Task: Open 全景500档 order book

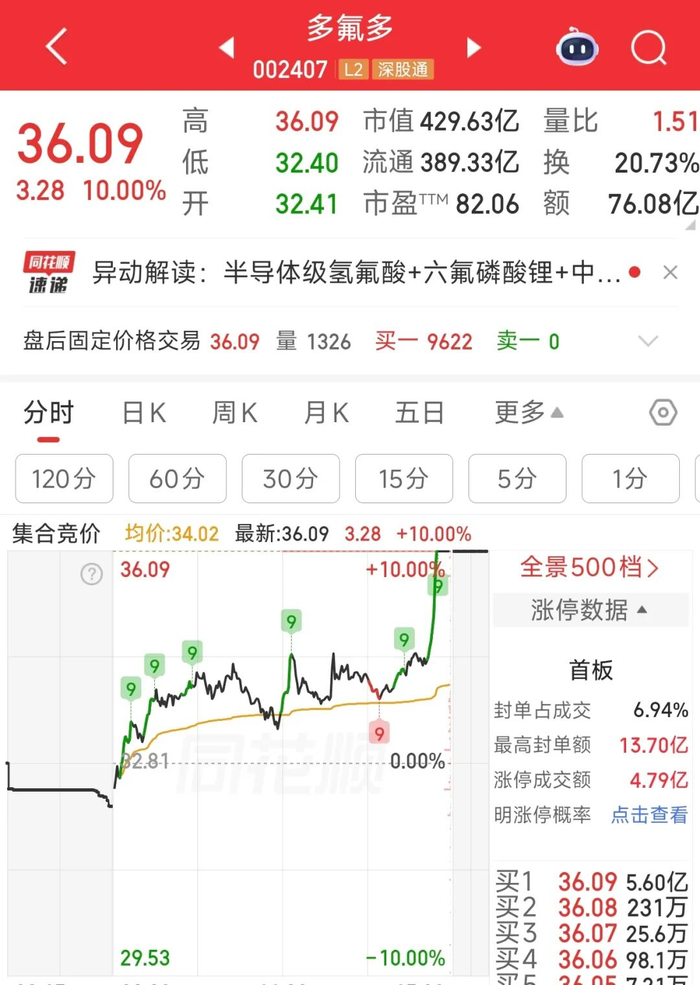Action: coord(589,568)
